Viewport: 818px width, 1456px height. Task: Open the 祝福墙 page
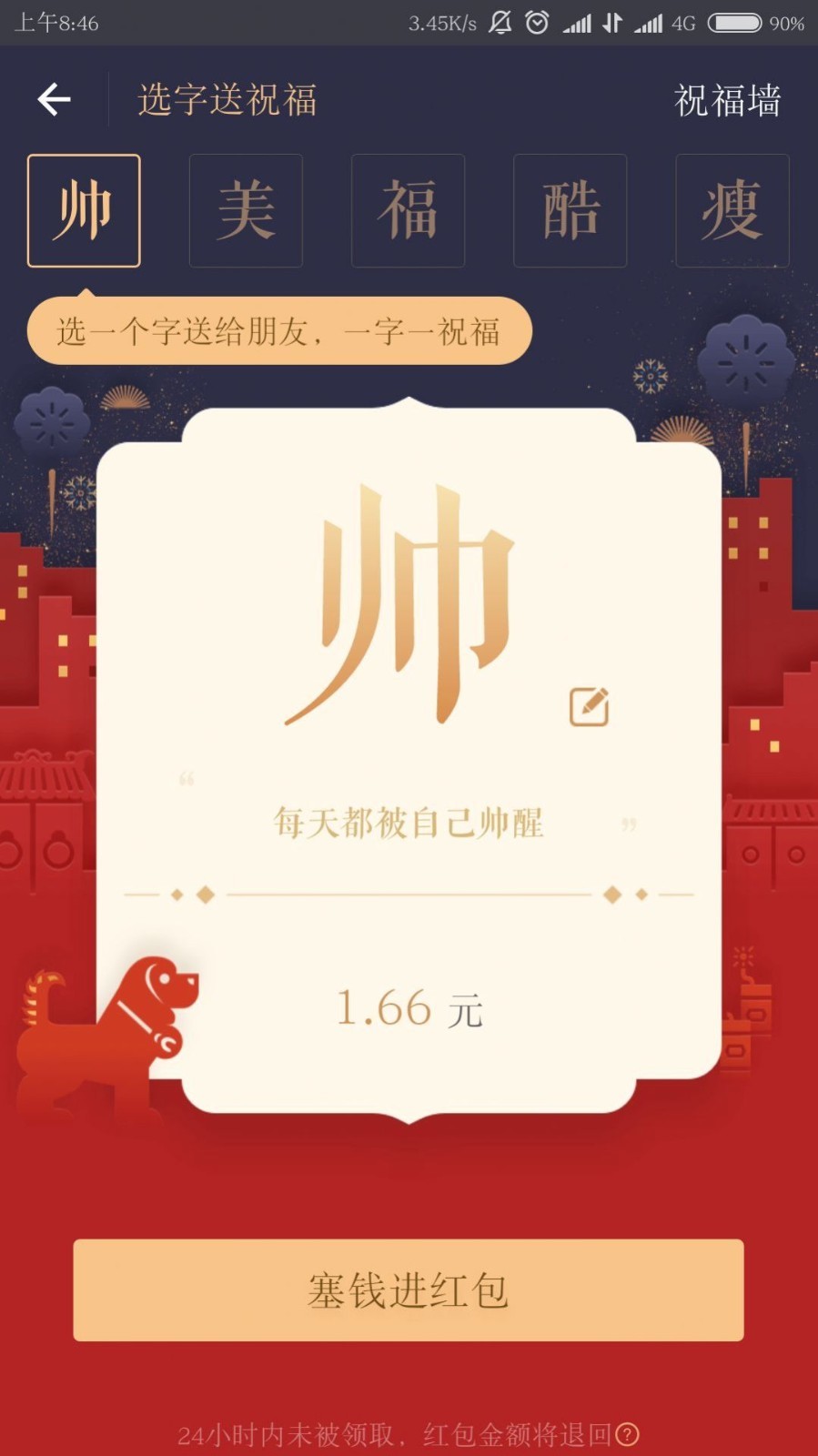tap(726, 100)
